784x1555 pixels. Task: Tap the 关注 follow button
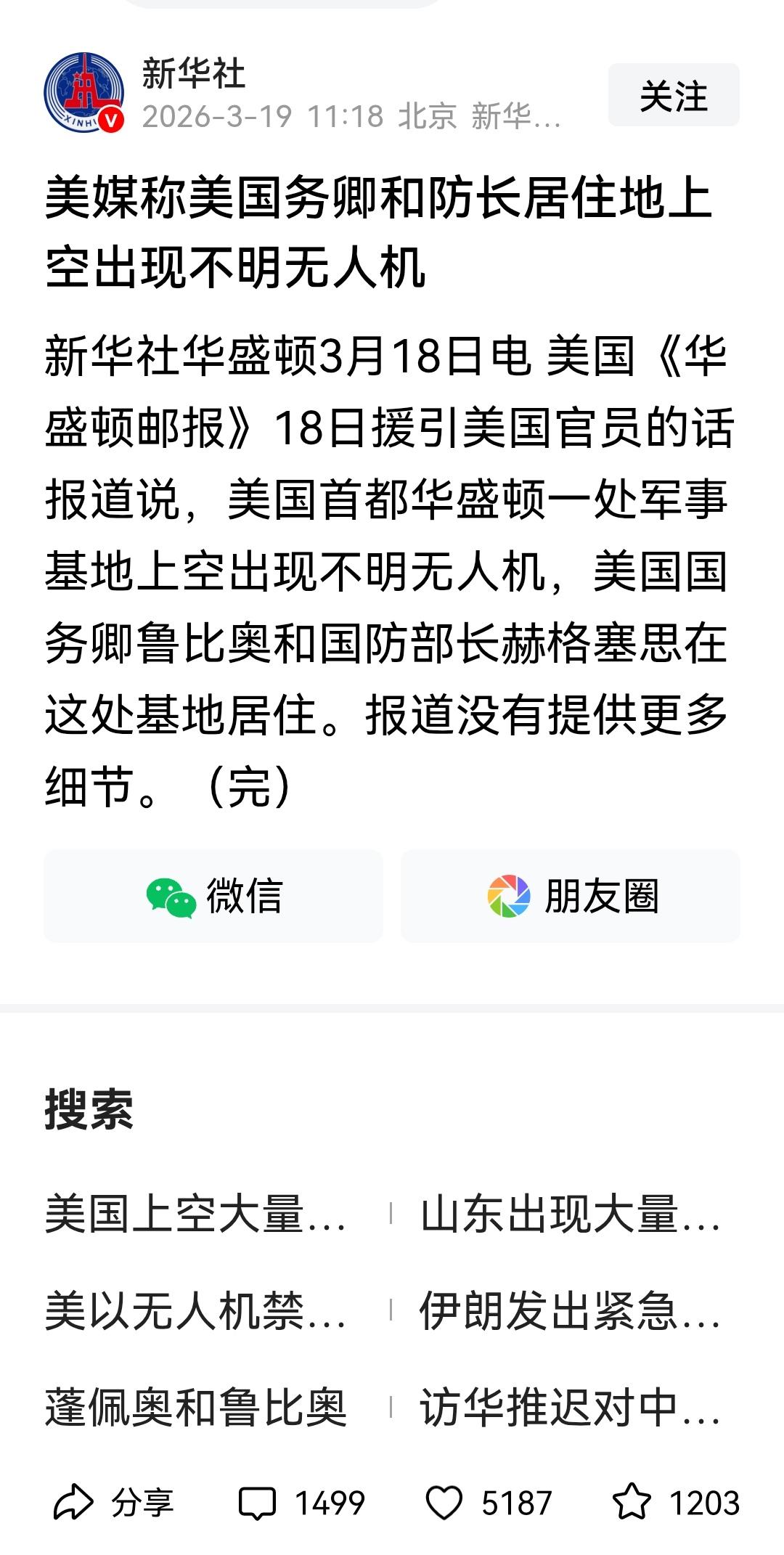tap(675, 95)
